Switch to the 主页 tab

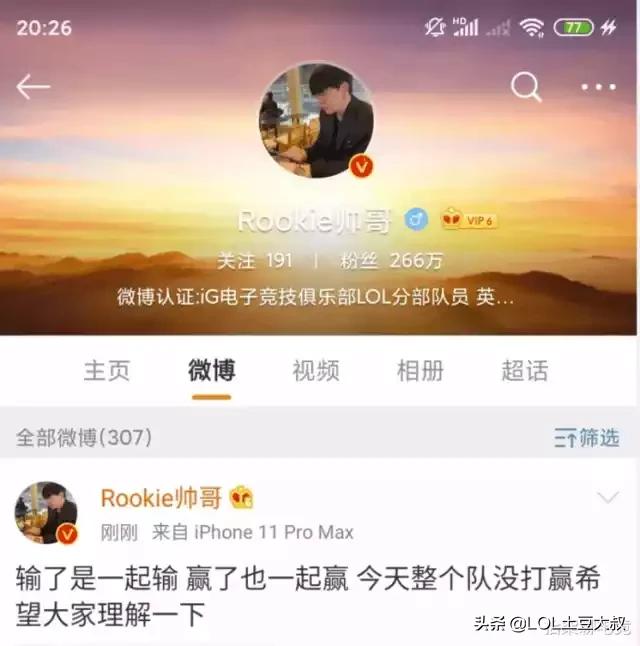pyautogui.click(x=107, y=371)
